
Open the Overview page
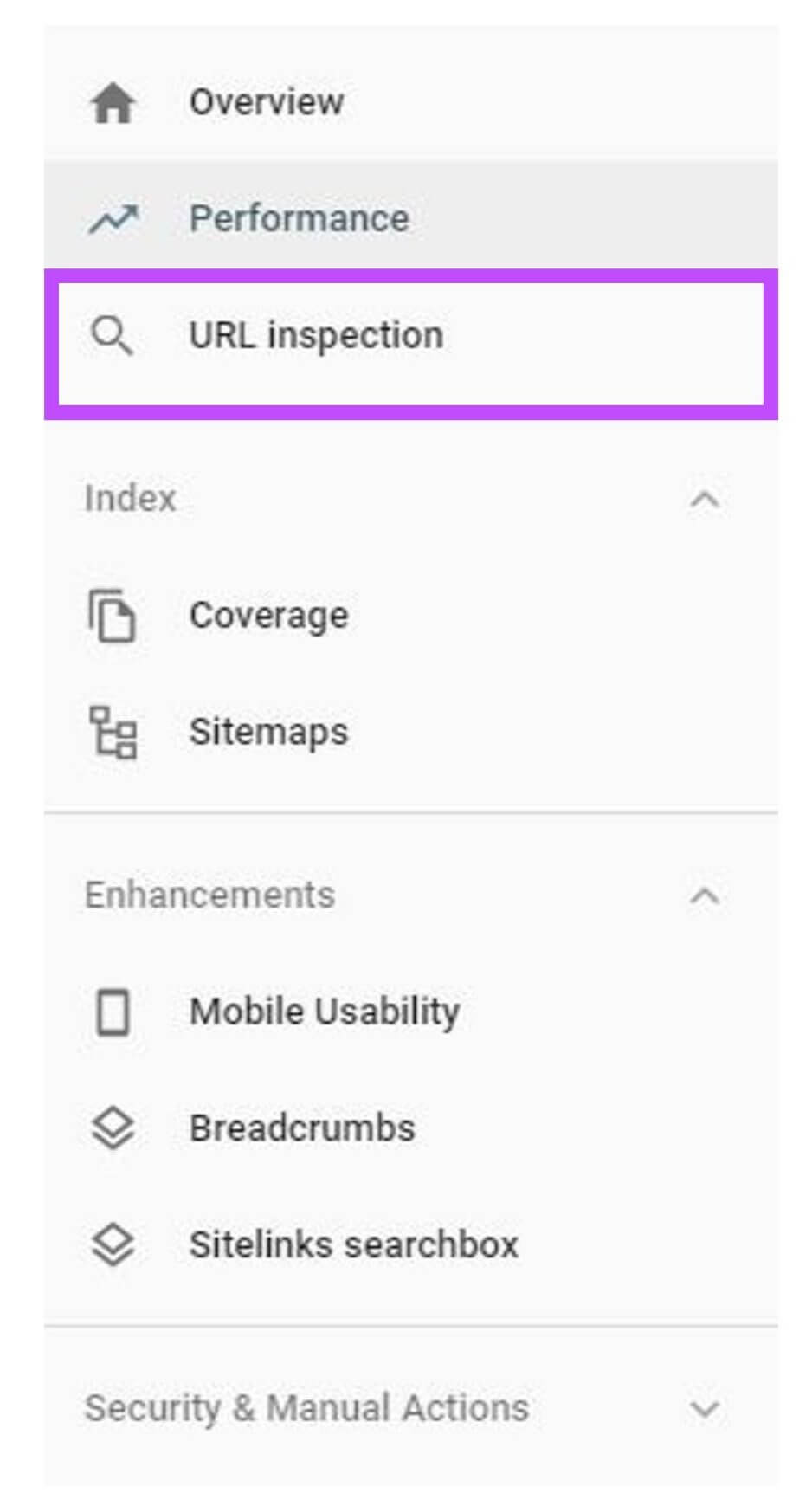(410, 102)
